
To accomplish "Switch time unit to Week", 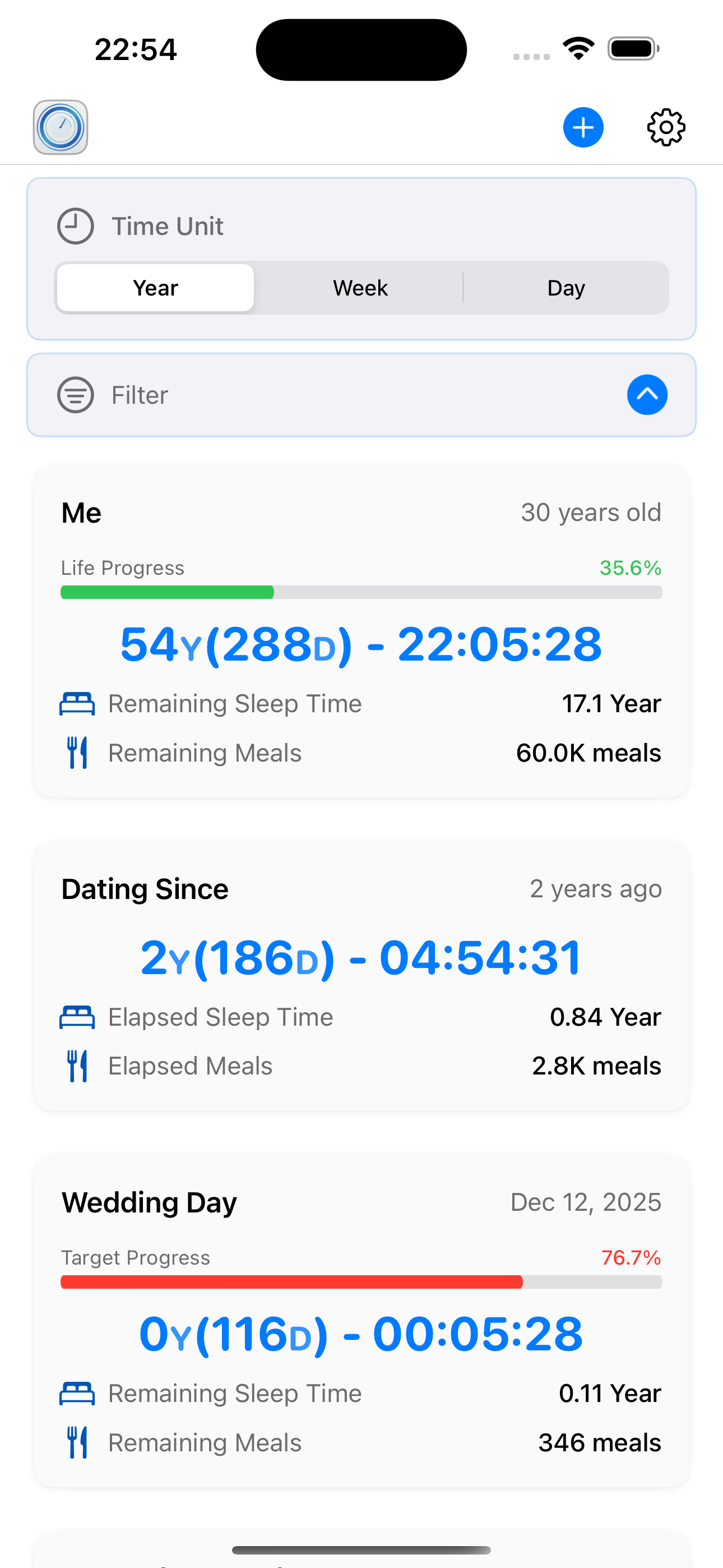I will tap(360, 288).
